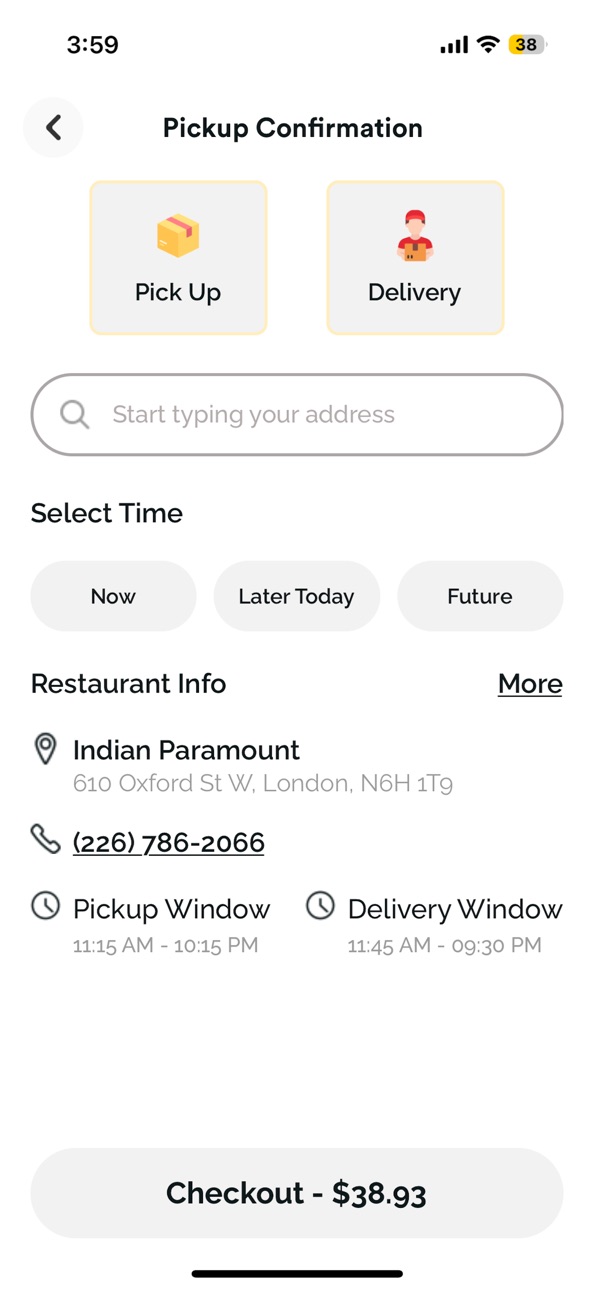Proceed to Checkout - $38.93
The width and height of the screenshot is (594, 1290).
click(x=297, y=1193)
